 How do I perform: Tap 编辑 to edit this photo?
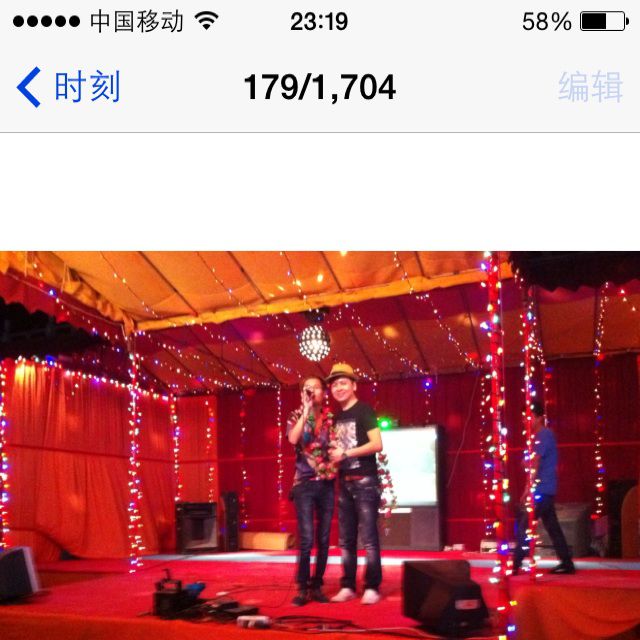click(x=590, y=88)
